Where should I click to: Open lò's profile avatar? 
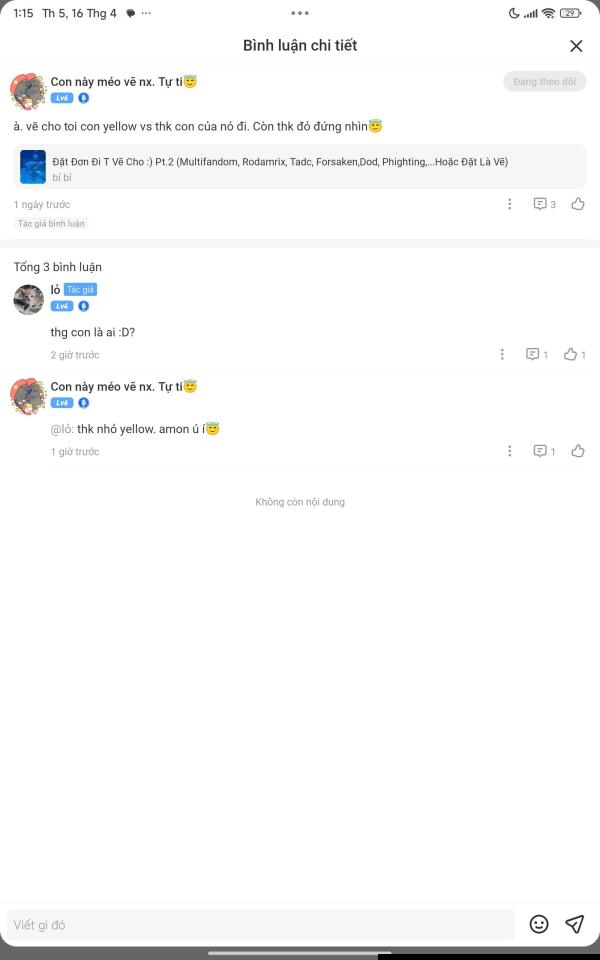28,298
